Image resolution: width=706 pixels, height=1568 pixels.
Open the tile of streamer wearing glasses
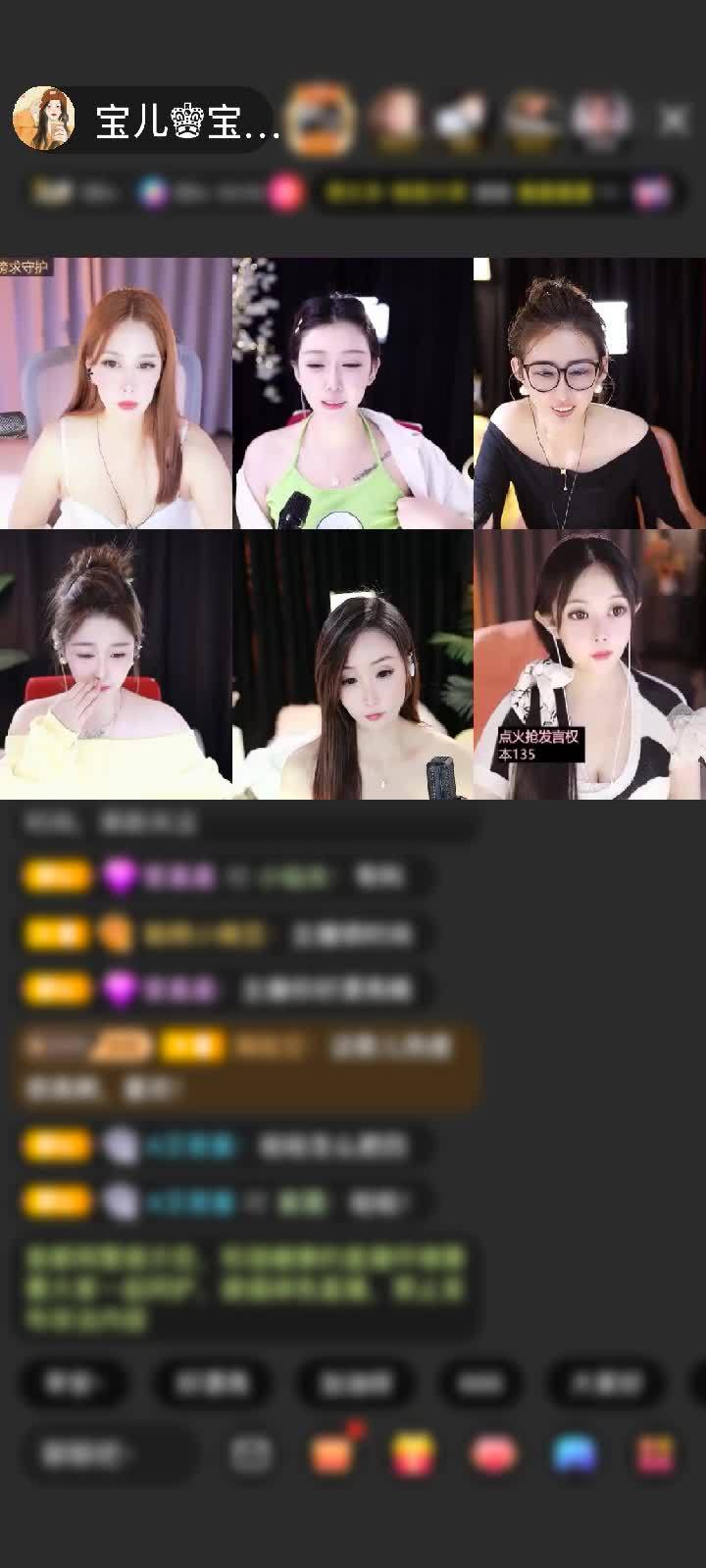tap(589, 393)
